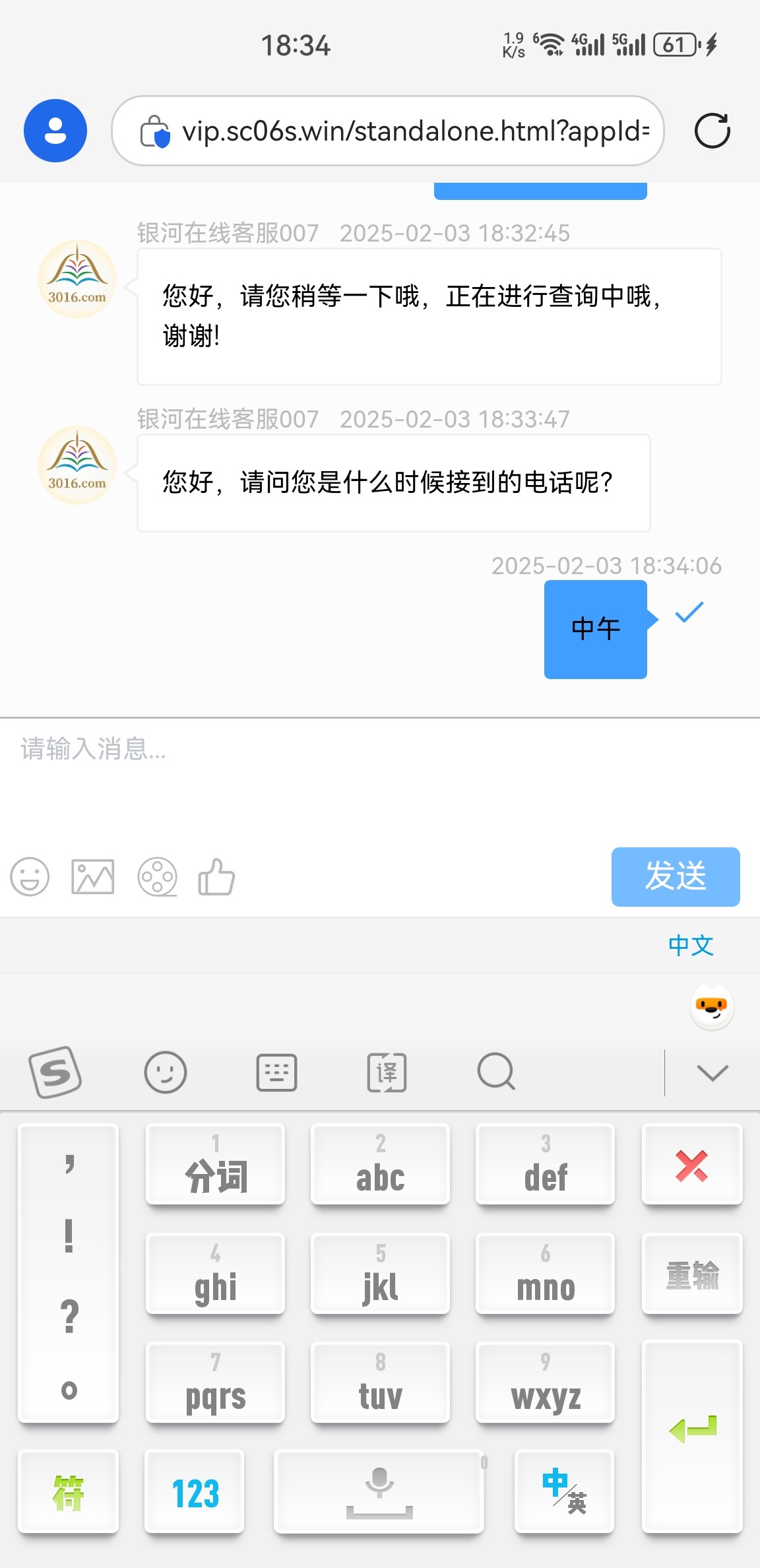Send a thumbs-up rating
The width and height of the screenshot is (760, 1568).
coord(216,877)
